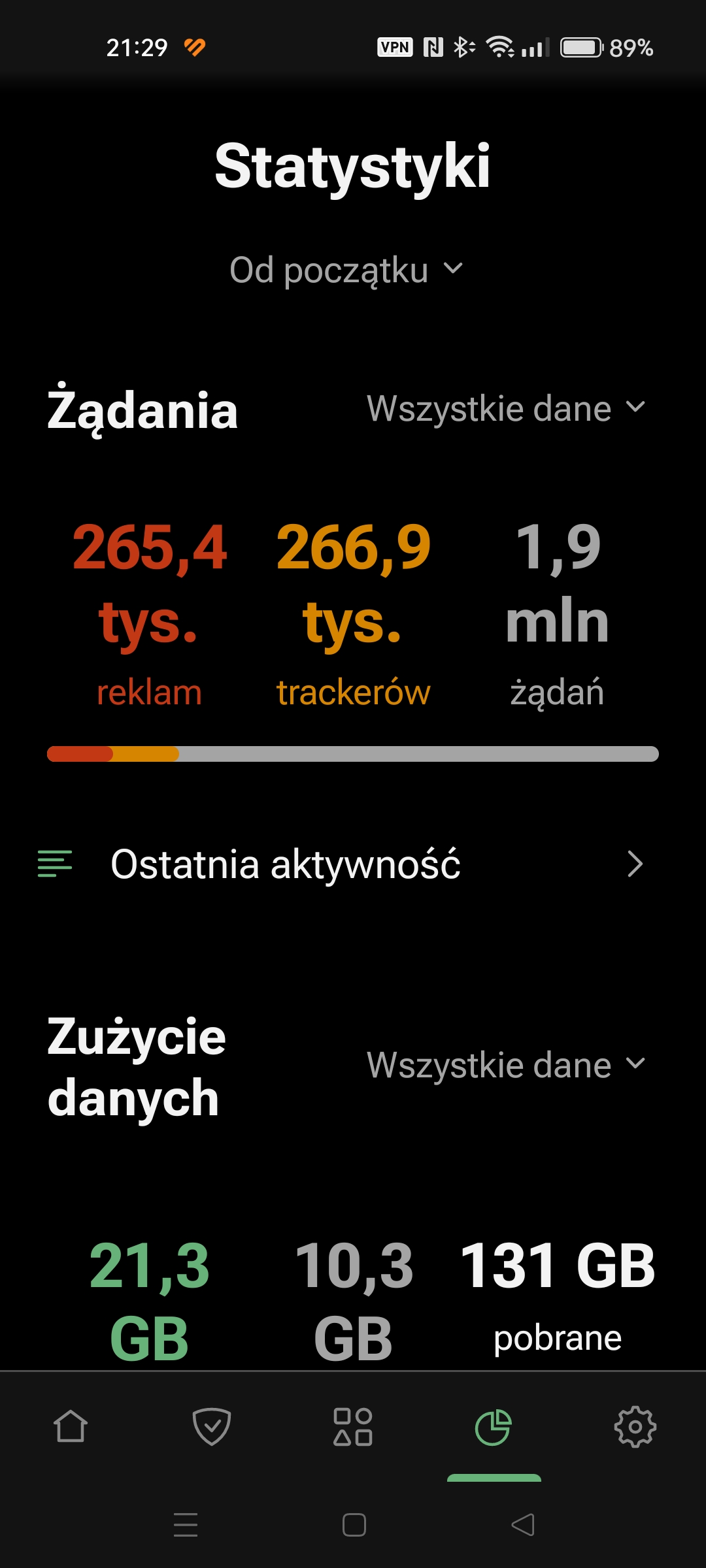Go to the home tab
Screen dimensions: 706x1568
tap(71, 1426)
